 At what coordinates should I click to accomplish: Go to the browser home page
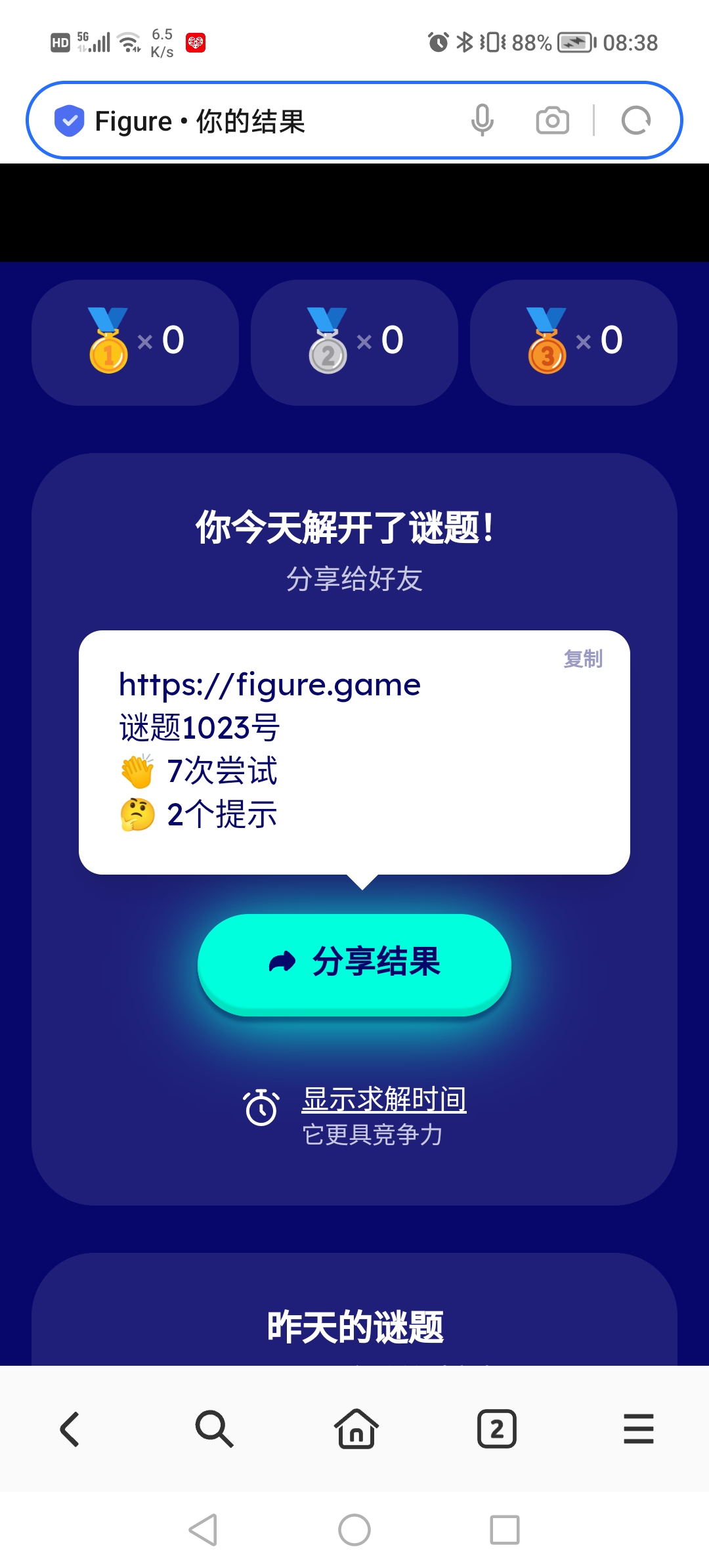pyautogui.click(x=356, y=1429)
